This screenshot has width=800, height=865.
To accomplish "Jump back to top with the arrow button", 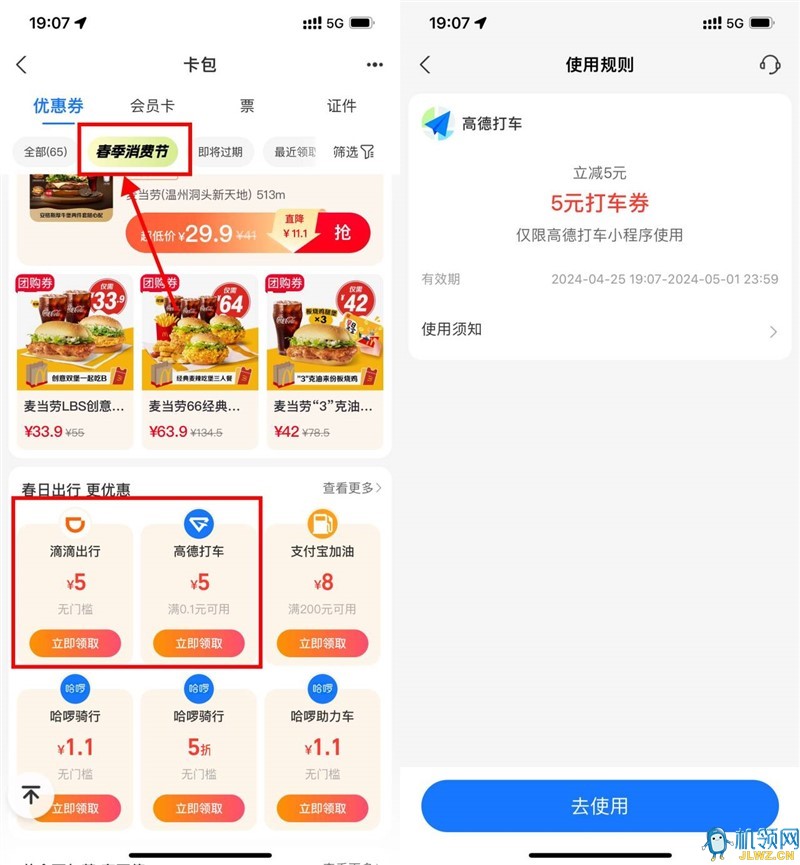I will [x=31, y=795].
